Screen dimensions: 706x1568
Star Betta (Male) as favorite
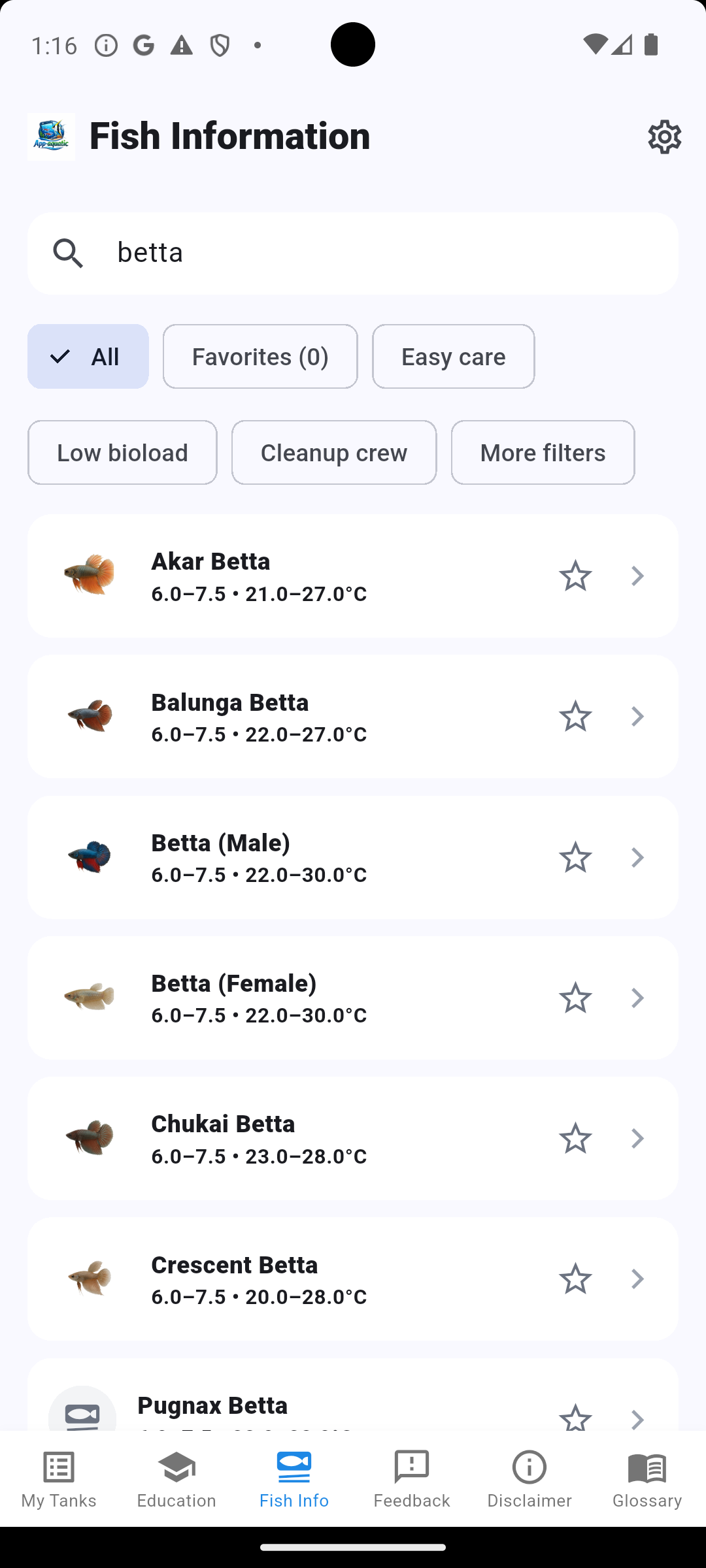click(x=575, y=858)
